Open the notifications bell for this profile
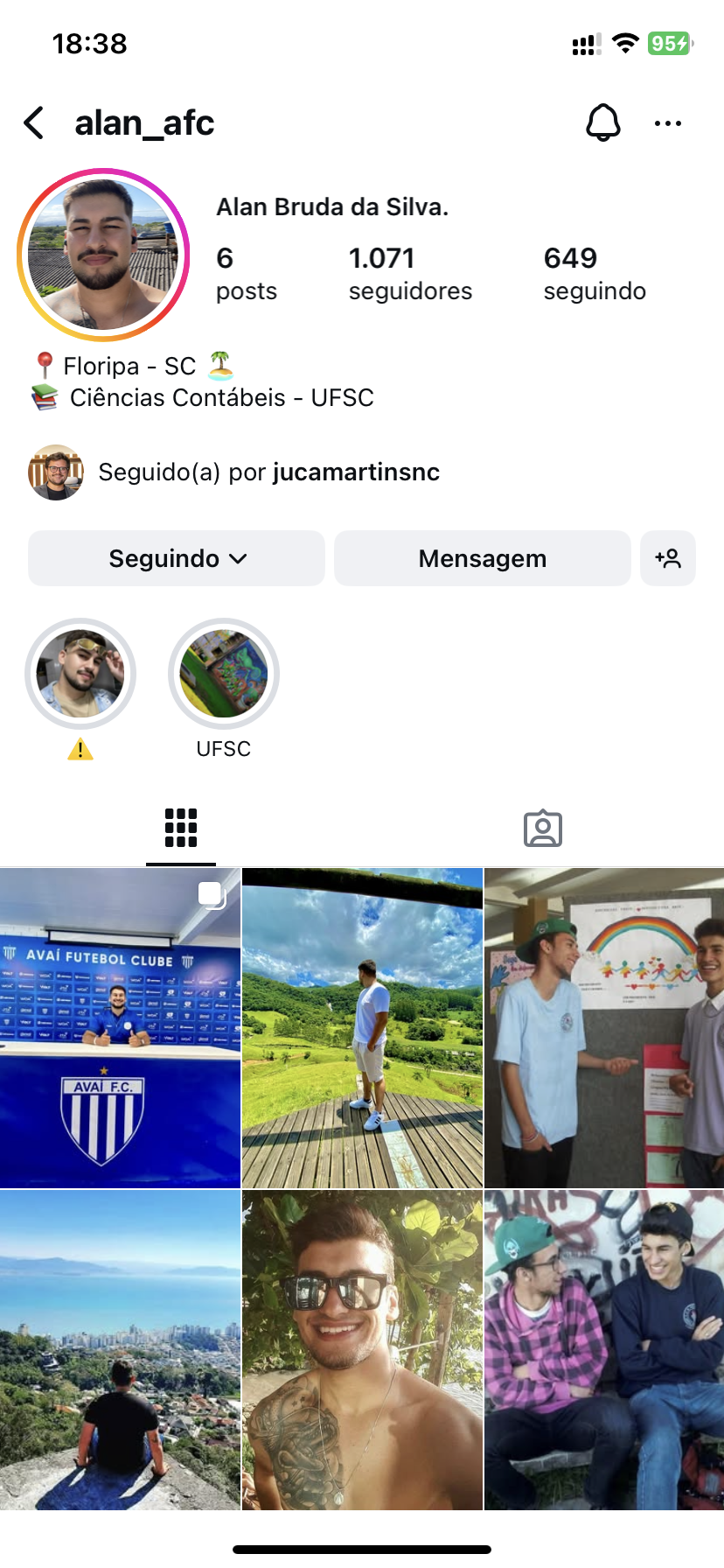This screenshot has height=1568, width=724. (x=602, y=123)
